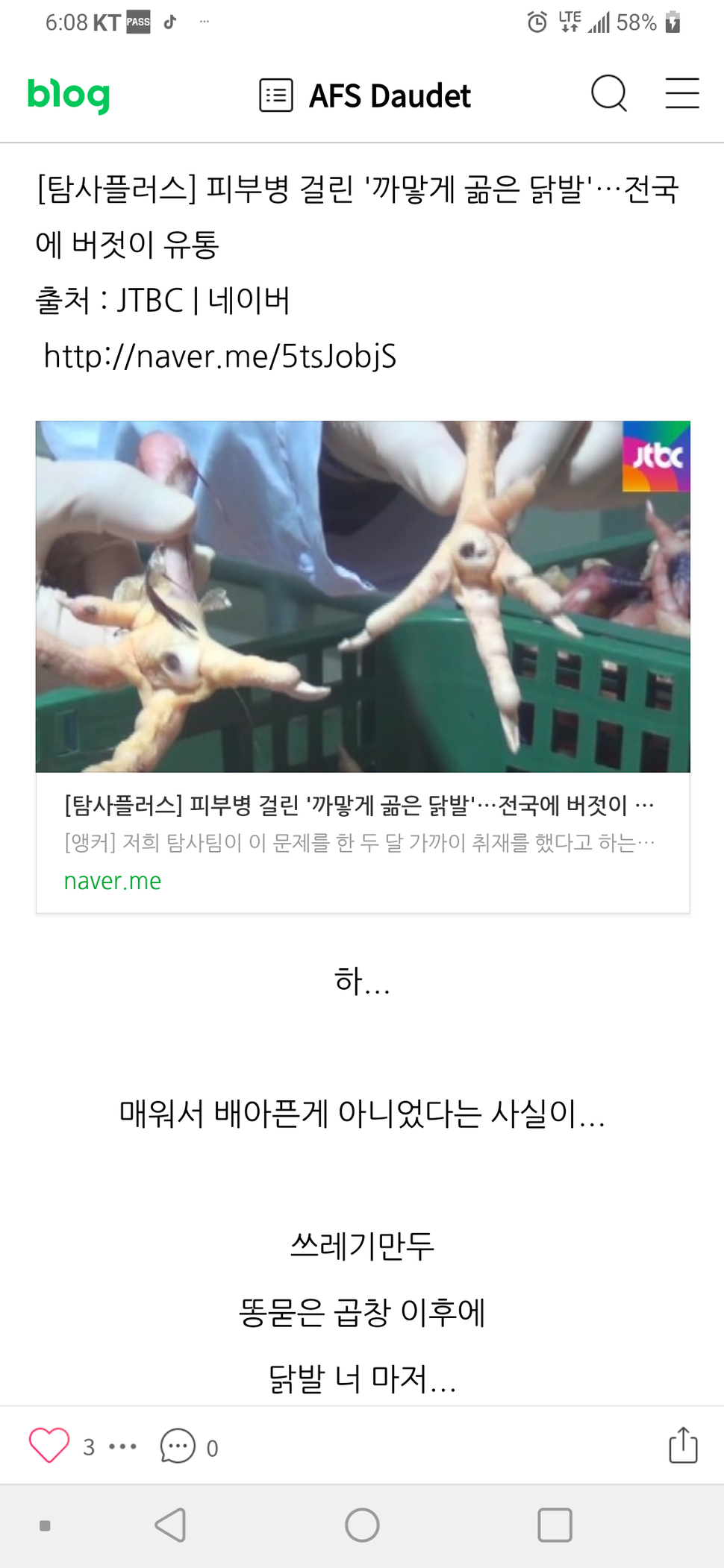Viewport: 724px width, 1568px height.
Task: Return to the home screen
Action: click(x=362, y=1525)
